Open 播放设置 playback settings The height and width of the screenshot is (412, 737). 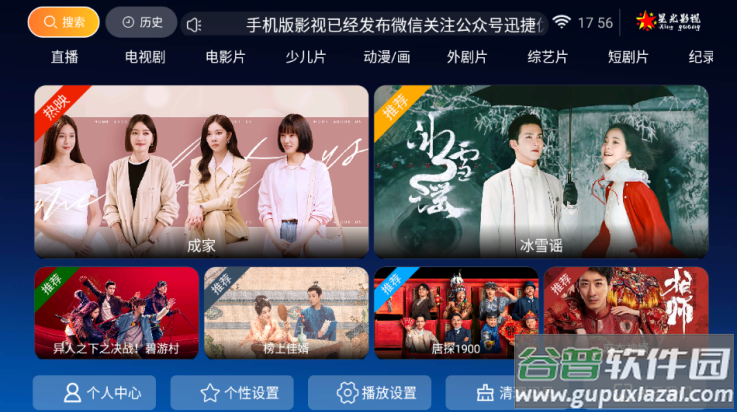376,392
